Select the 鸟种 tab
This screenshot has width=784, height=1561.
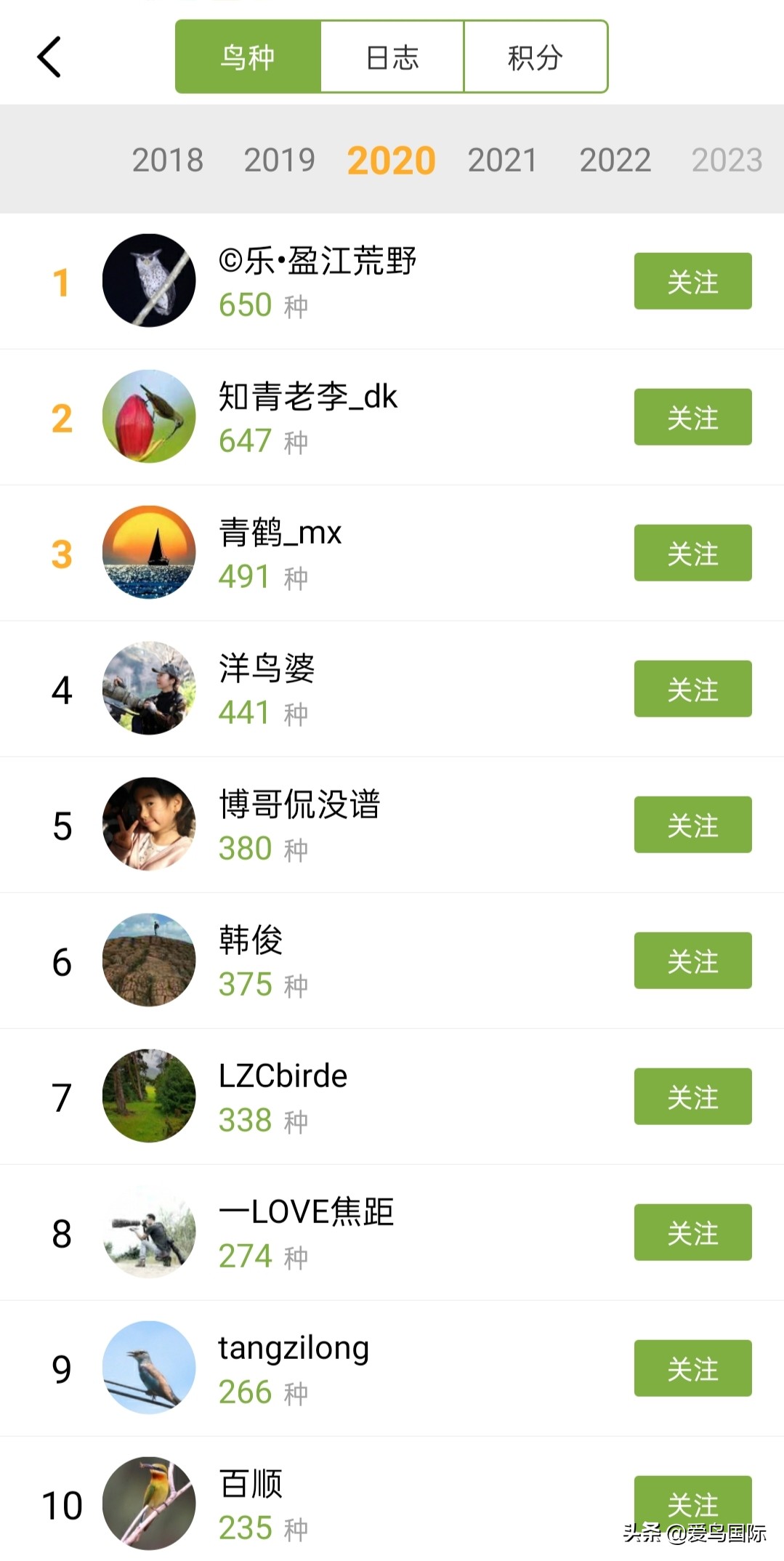click(248, 57)
